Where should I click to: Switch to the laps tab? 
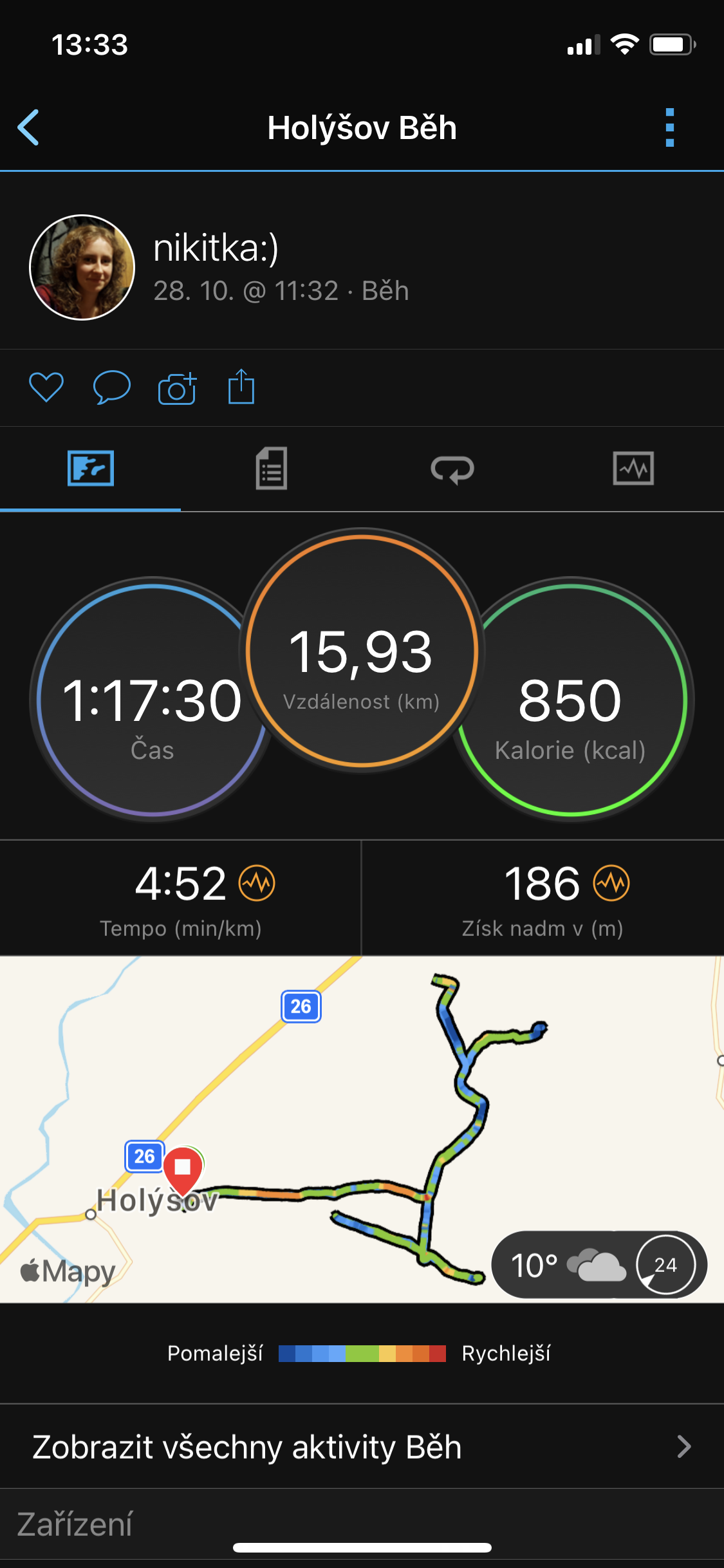tap(452, 469)
